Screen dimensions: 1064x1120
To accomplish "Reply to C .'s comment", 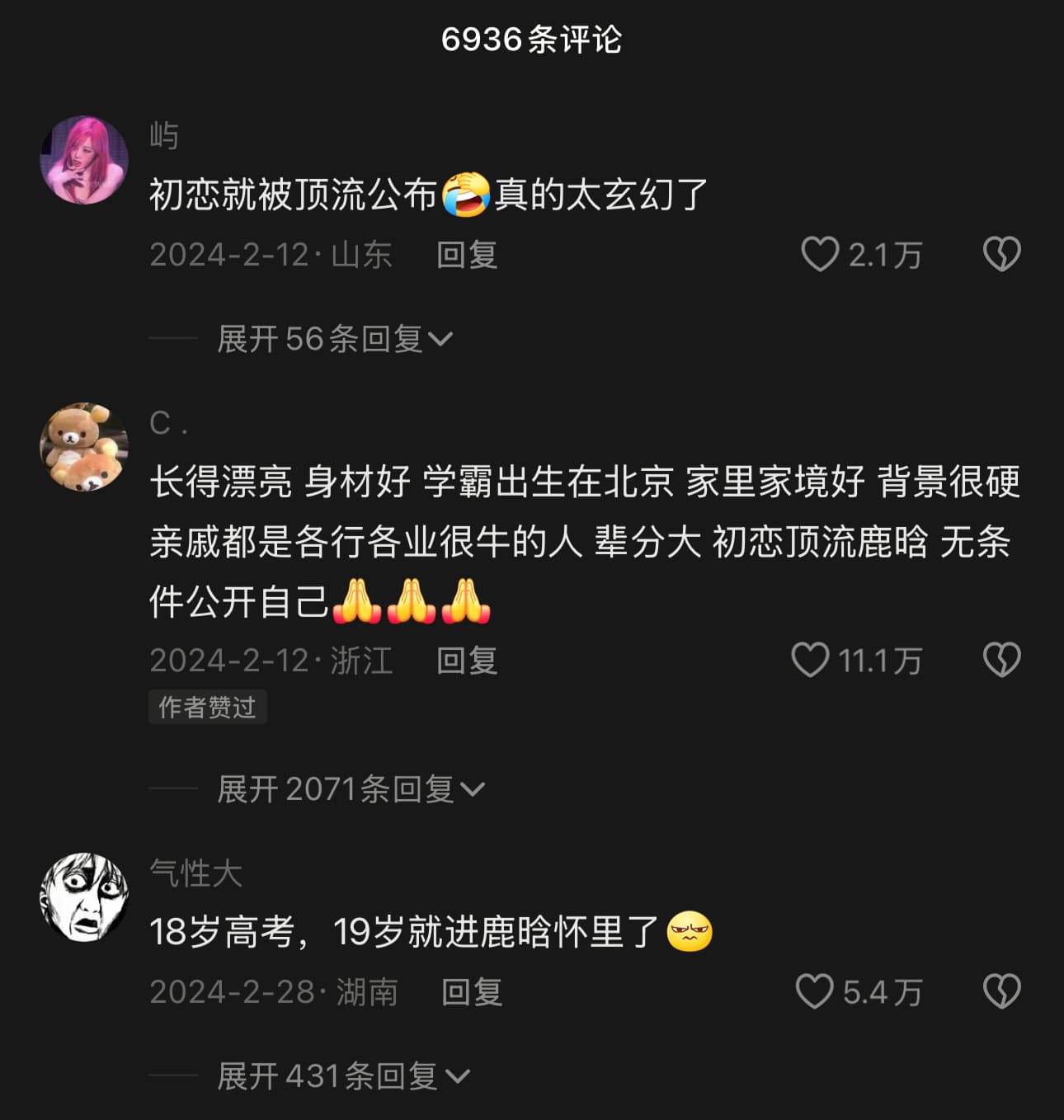I will point(466,661).
